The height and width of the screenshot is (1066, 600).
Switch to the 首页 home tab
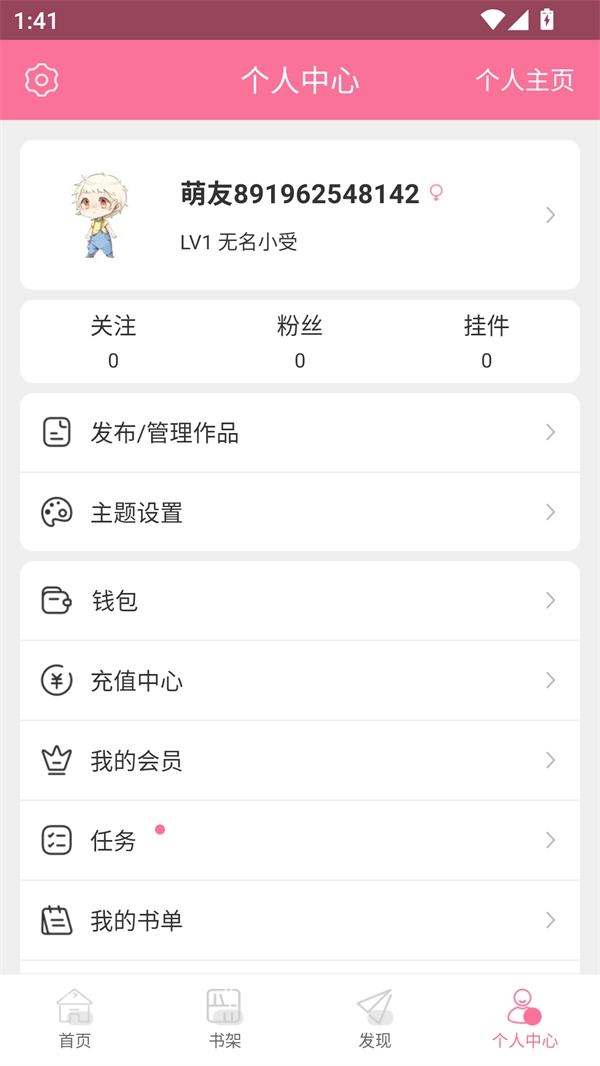coord(75,1018)
